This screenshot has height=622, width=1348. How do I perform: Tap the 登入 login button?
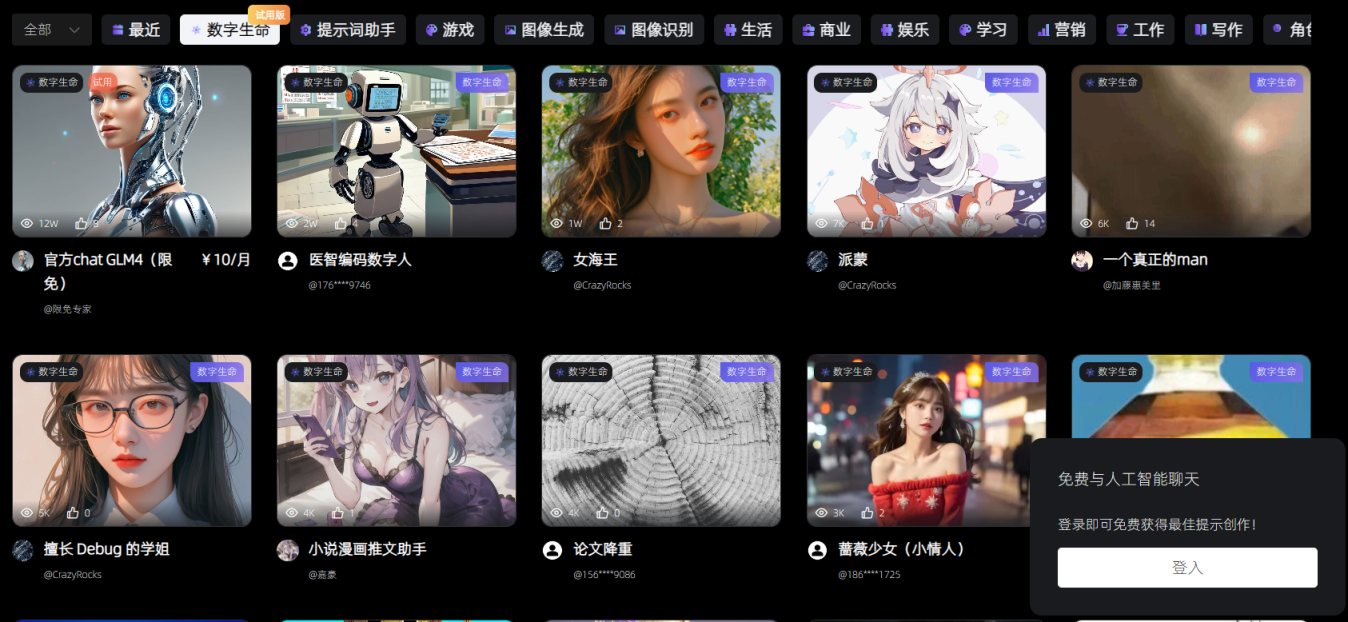pos(1187,568)
